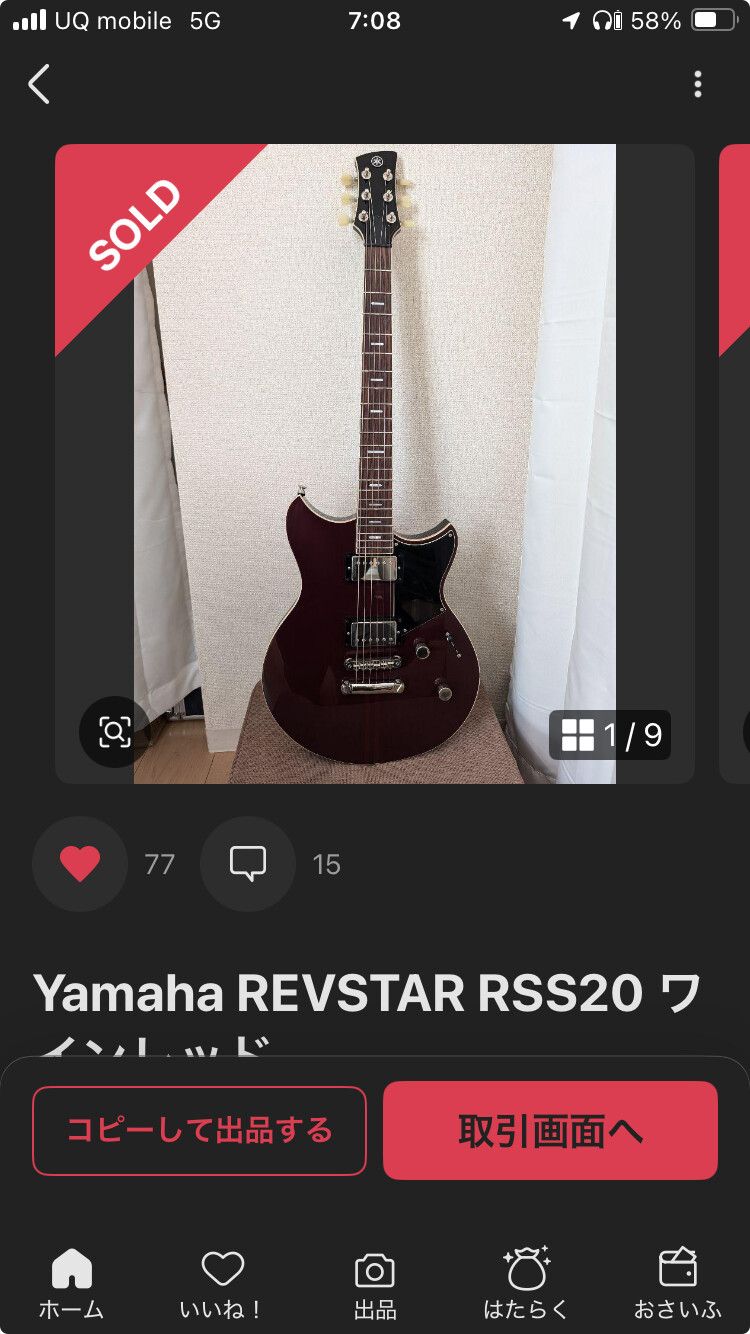Open the いいね！ tab
The width and height of the screenshot is (750, 1334).
point(222,1283)
